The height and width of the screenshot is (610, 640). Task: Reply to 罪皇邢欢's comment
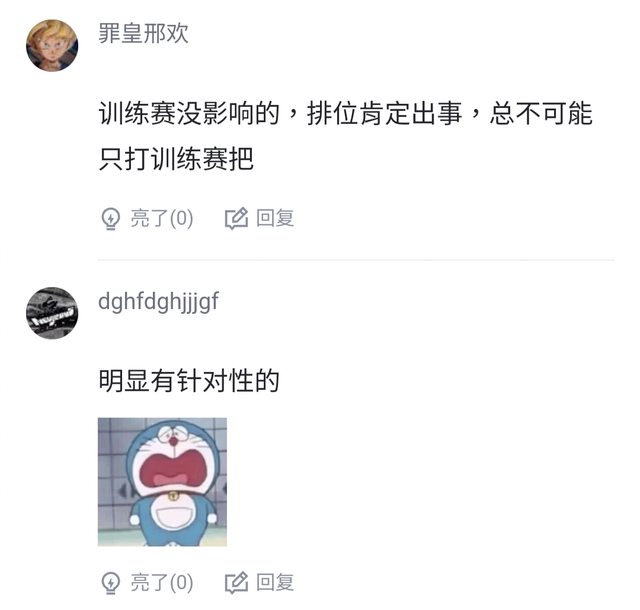tap(260, 218)
